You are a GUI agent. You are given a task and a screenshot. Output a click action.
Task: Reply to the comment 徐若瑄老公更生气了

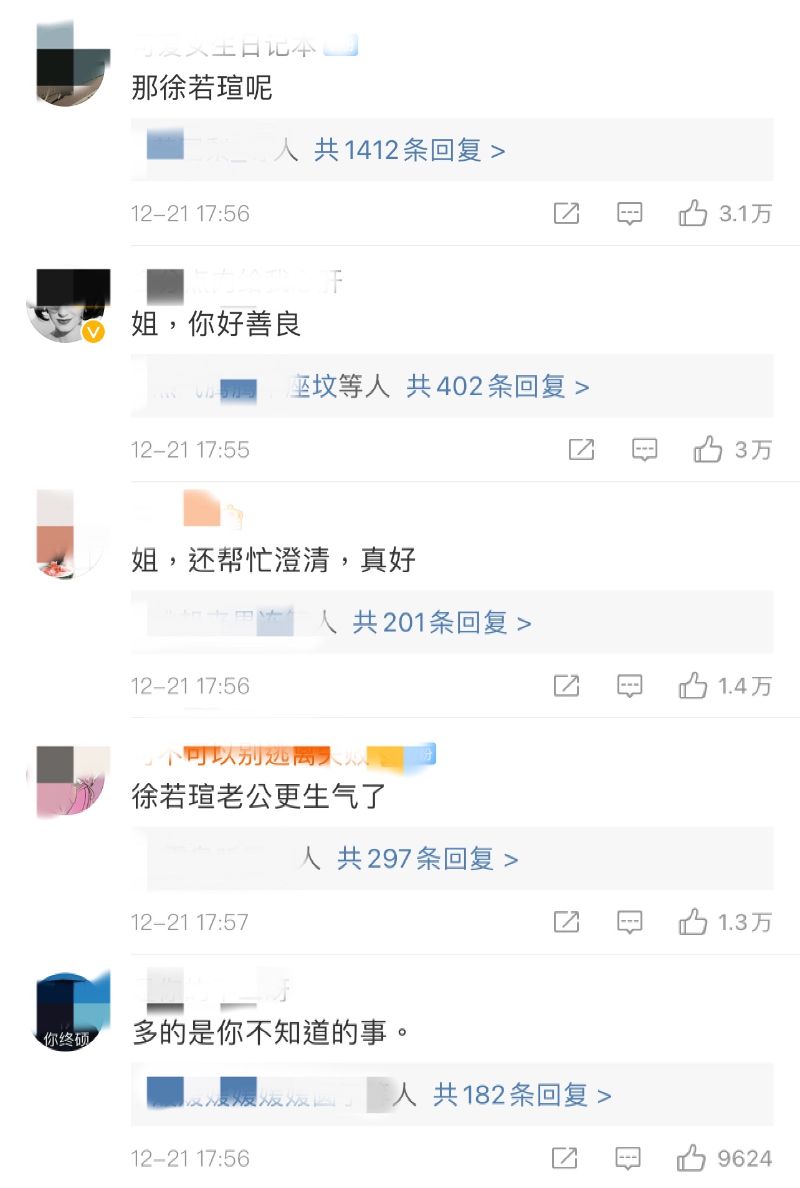[629, 922]
